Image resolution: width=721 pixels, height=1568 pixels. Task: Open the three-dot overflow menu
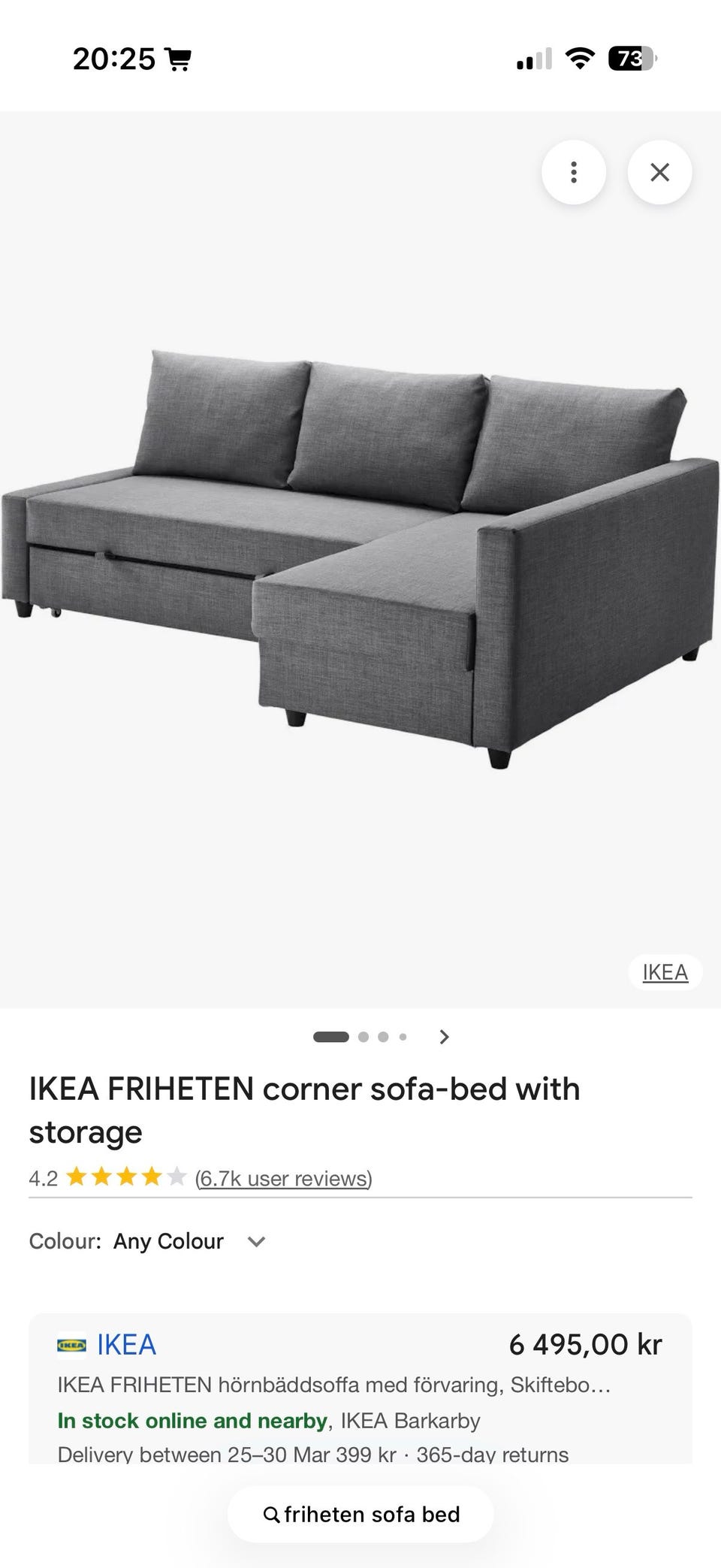point(573,173)
